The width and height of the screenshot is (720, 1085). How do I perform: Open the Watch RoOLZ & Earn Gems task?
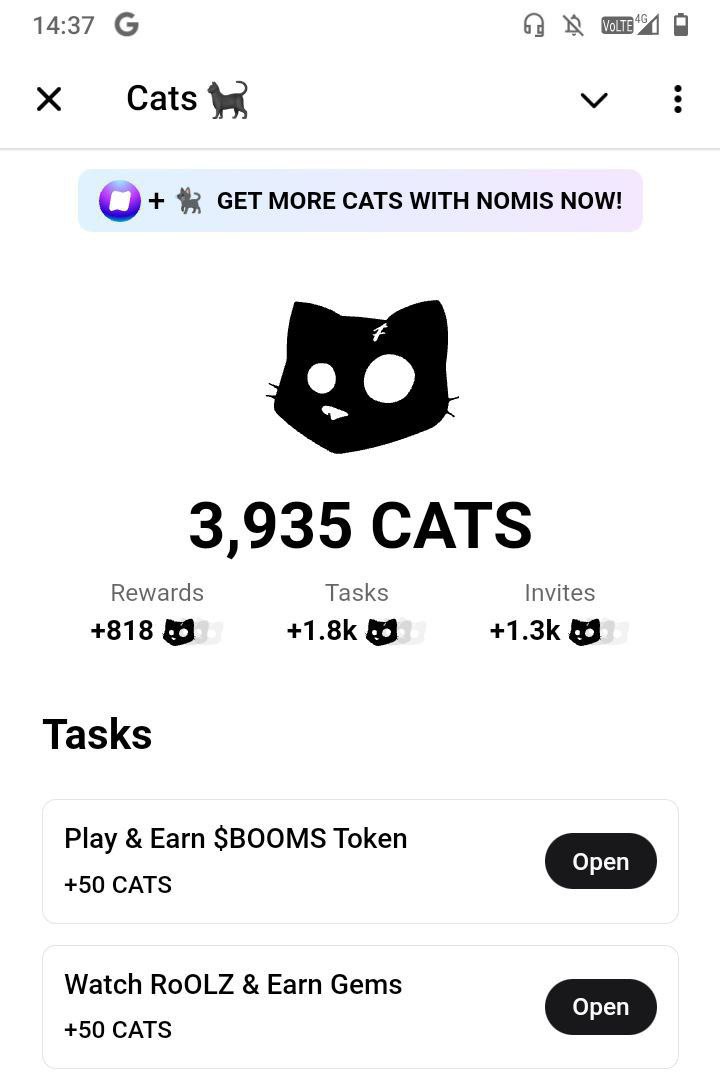tap(600, 1006)
